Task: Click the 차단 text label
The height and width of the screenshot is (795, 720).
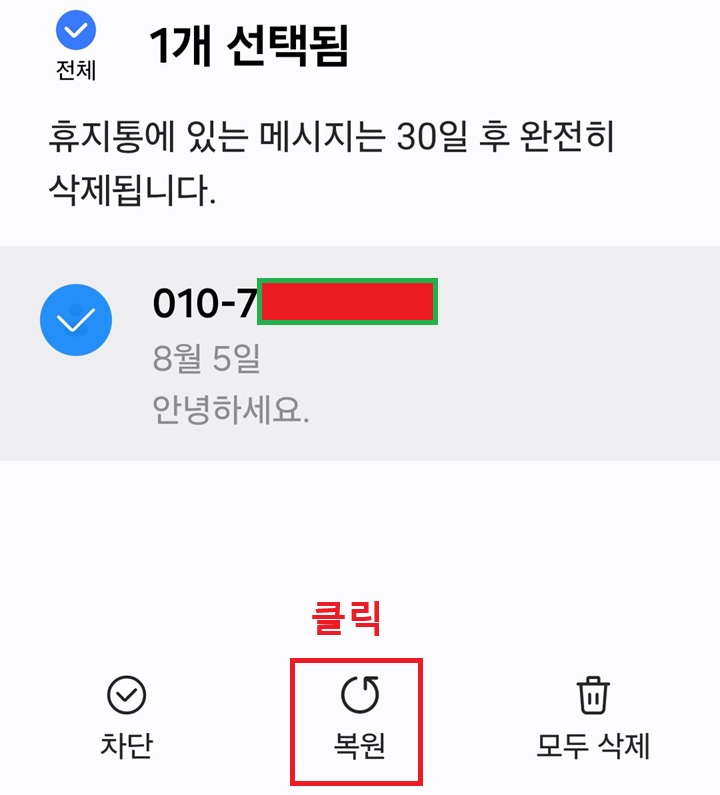Action: pos(124,745)
